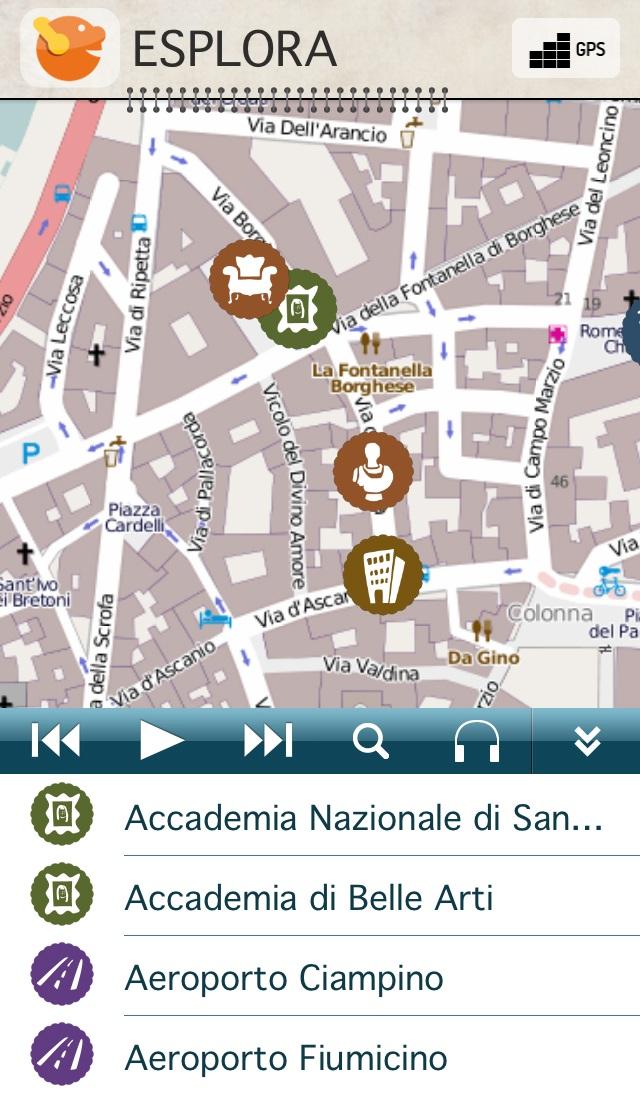Open Aeroporto Ciampino from the list

click(x=284, y=978)
